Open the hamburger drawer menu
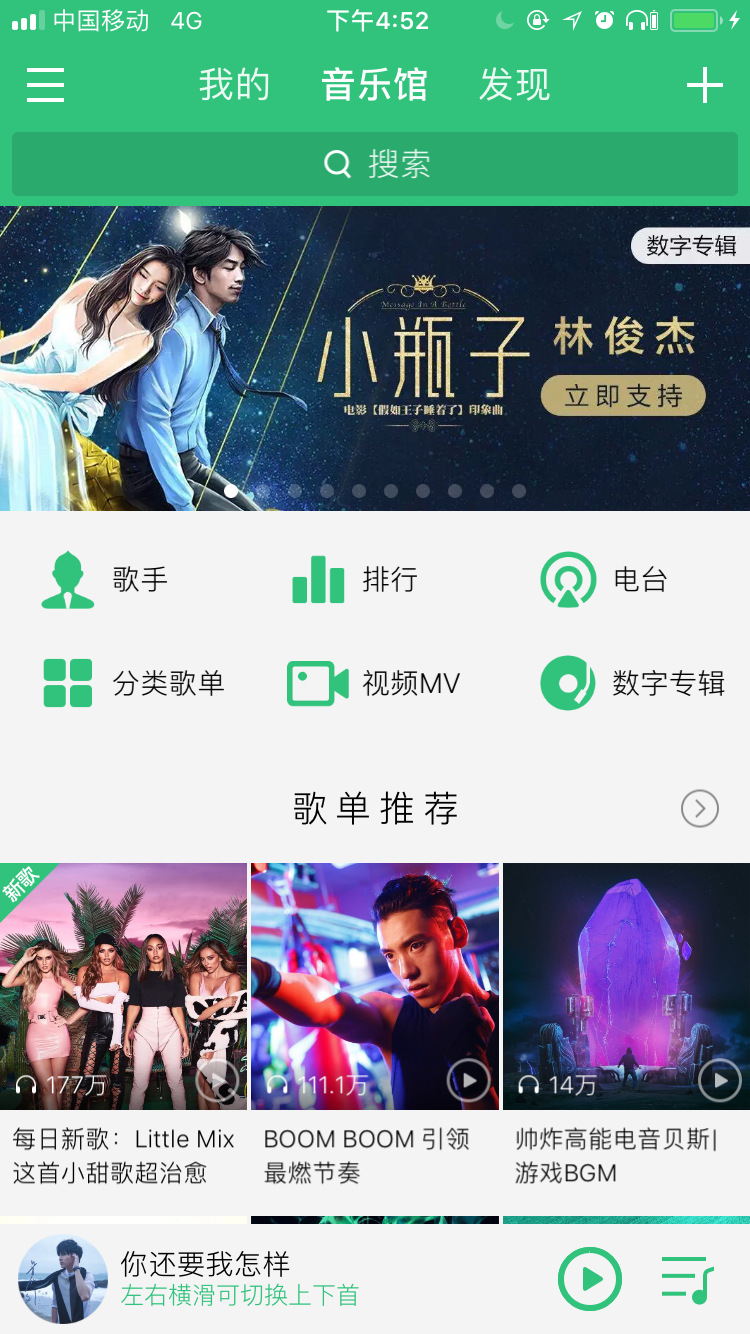Screen dimensions: 750x1334 pos(45,85)
